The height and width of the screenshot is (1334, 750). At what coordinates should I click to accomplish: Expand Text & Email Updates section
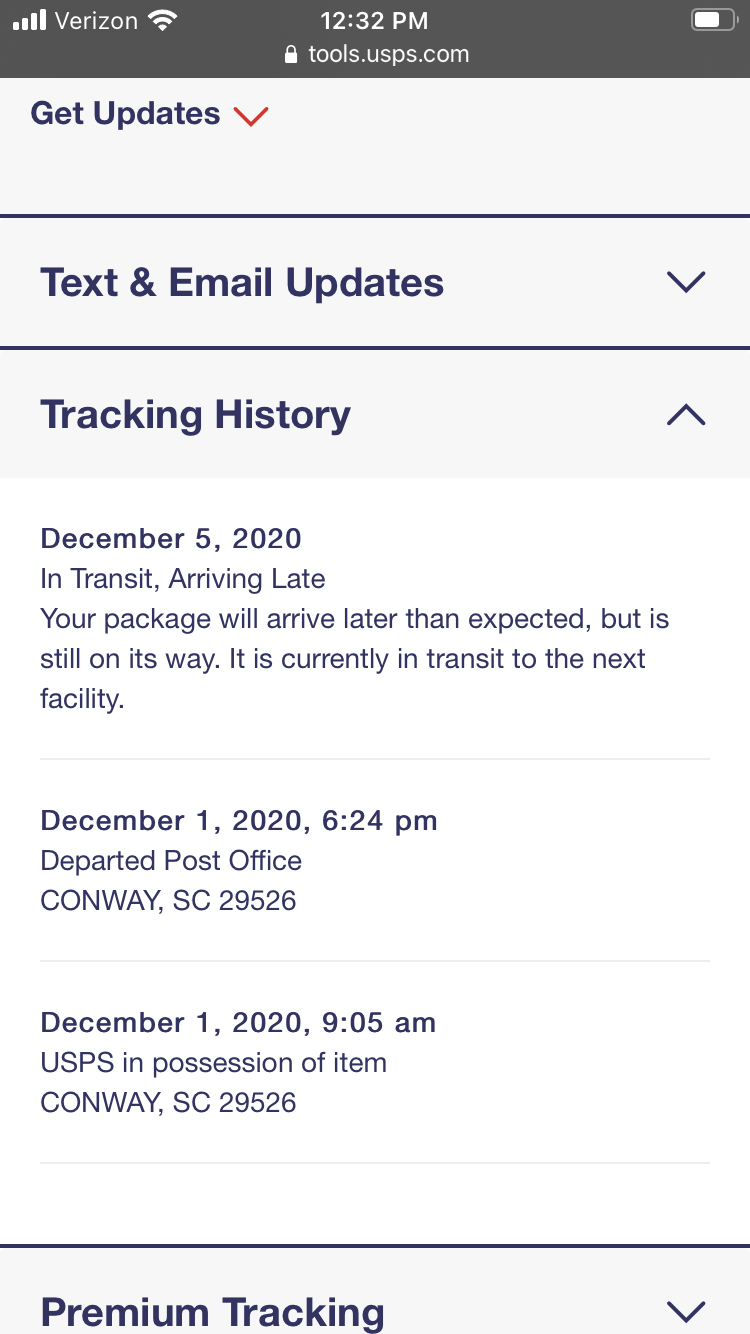pos(685,282)
